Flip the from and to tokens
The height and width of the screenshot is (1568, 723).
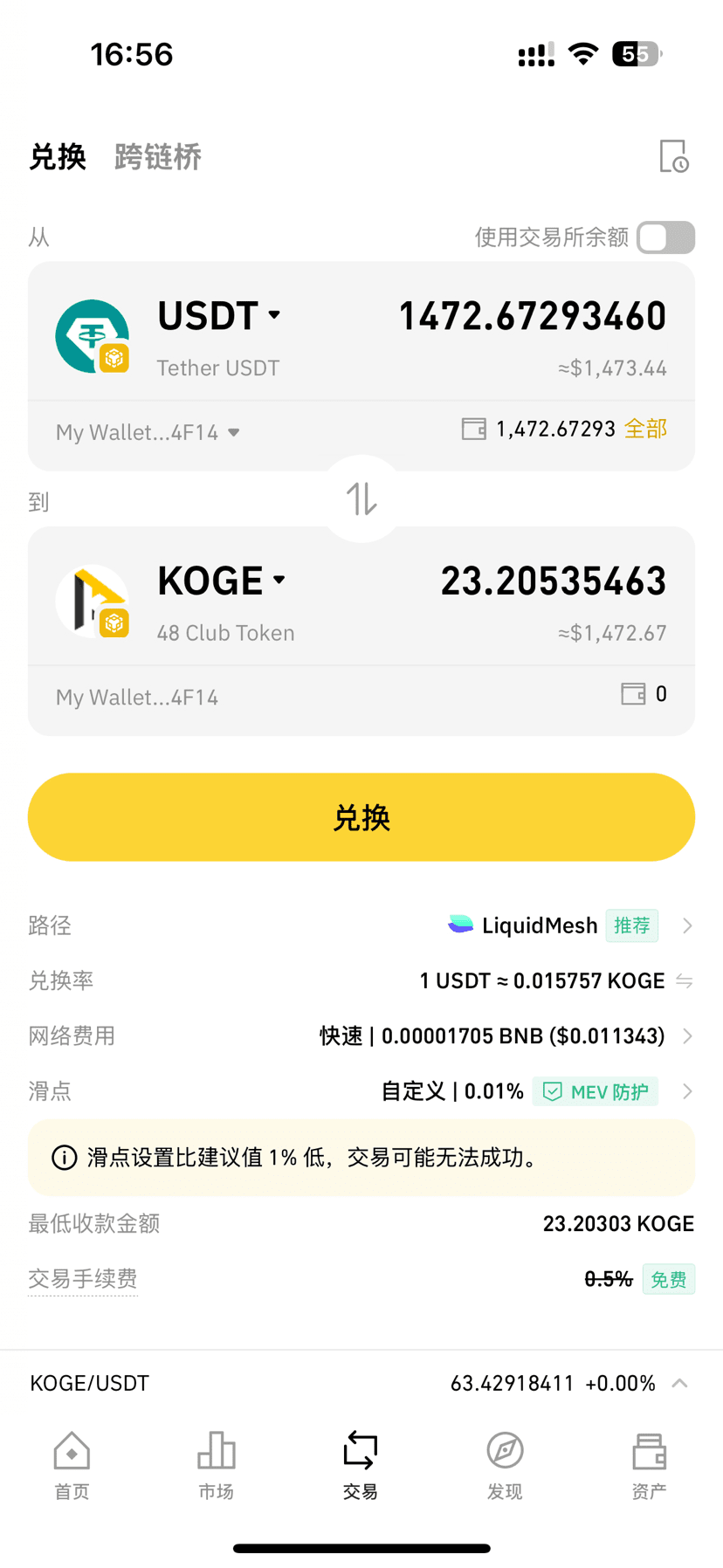[361, 499]
